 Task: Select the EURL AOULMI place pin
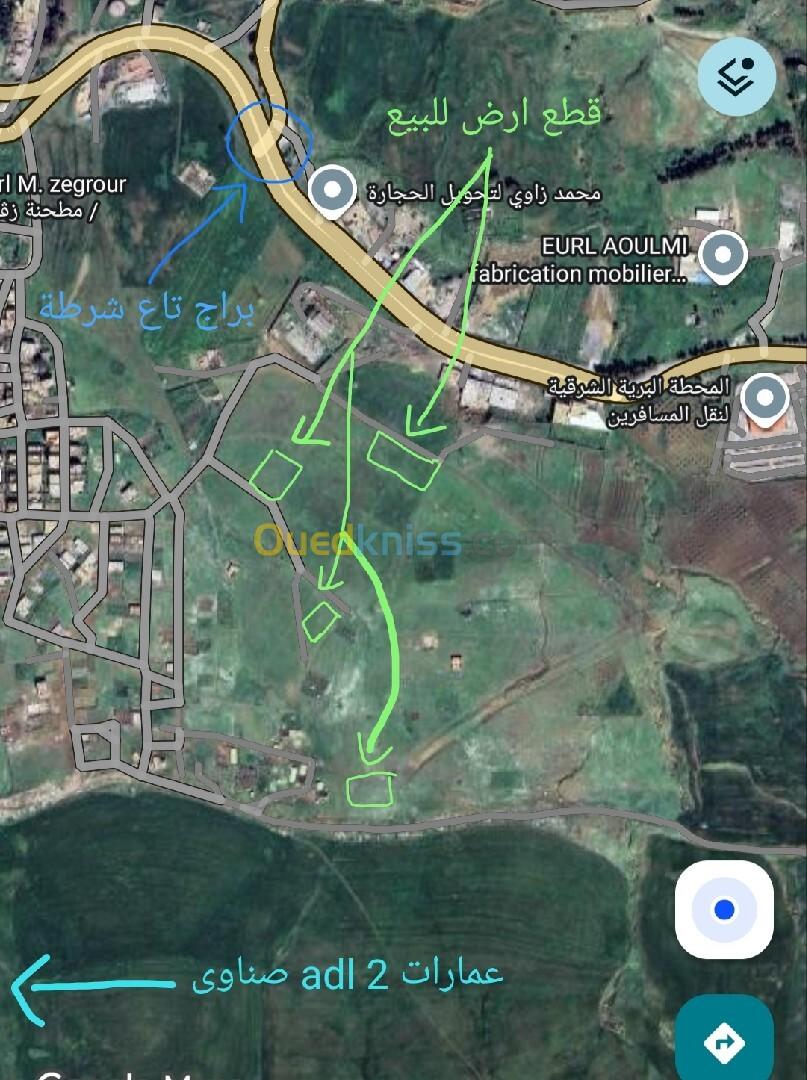tap(721, 255)
